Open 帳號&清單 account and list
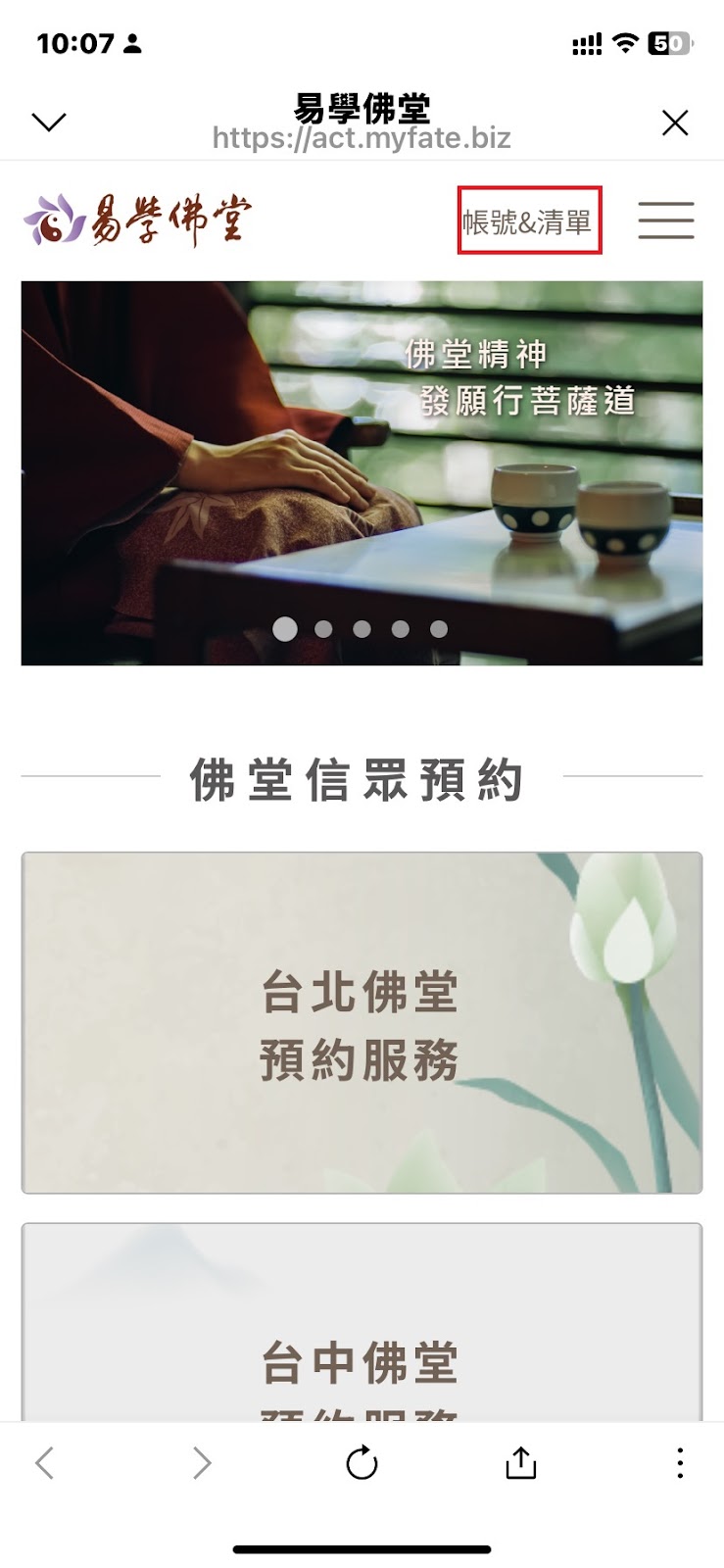This screenshot has width=724, height=1568. pyautogui.click(x=529, y=221)
